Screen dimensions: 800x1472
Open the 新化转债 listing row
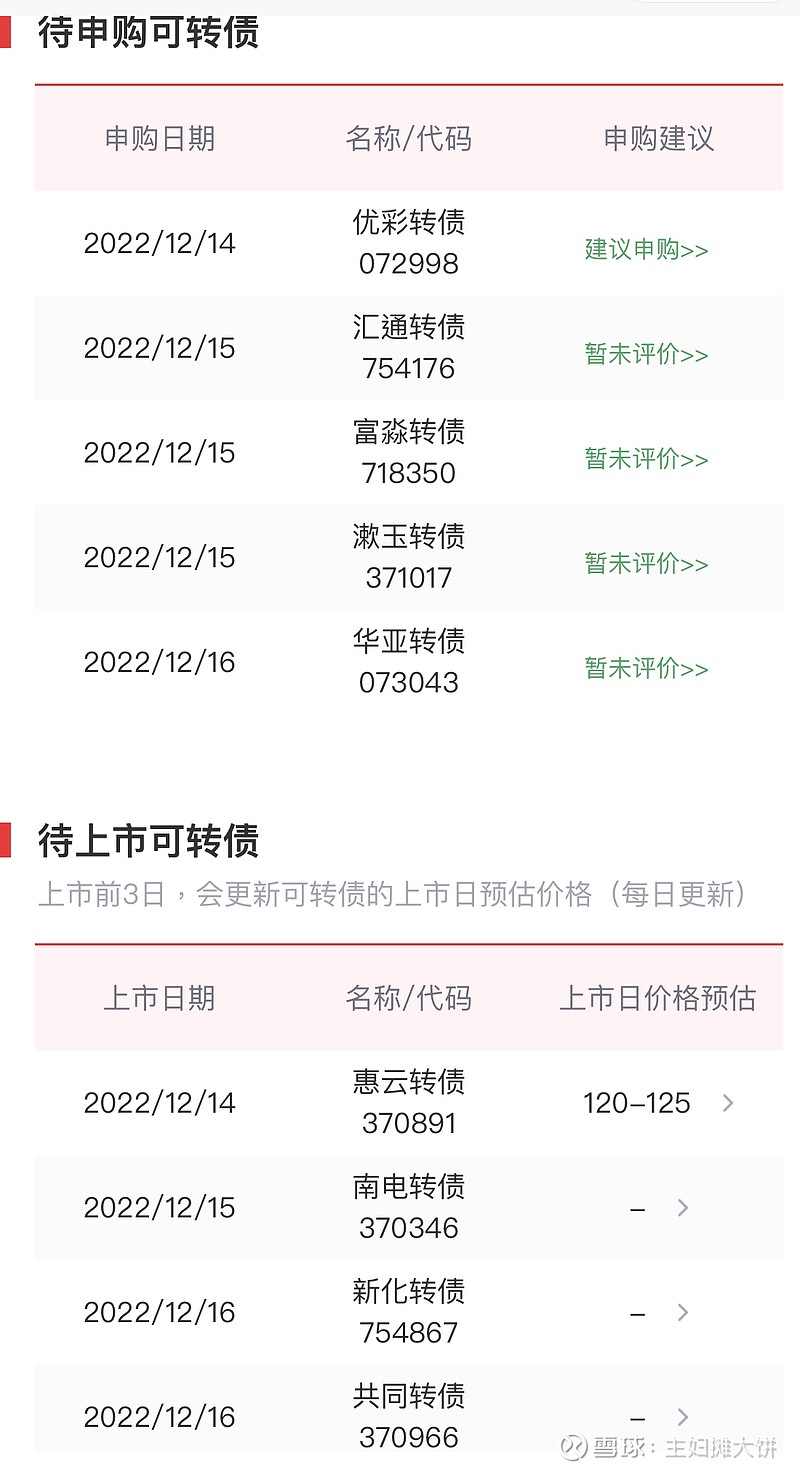point(409,1312)
